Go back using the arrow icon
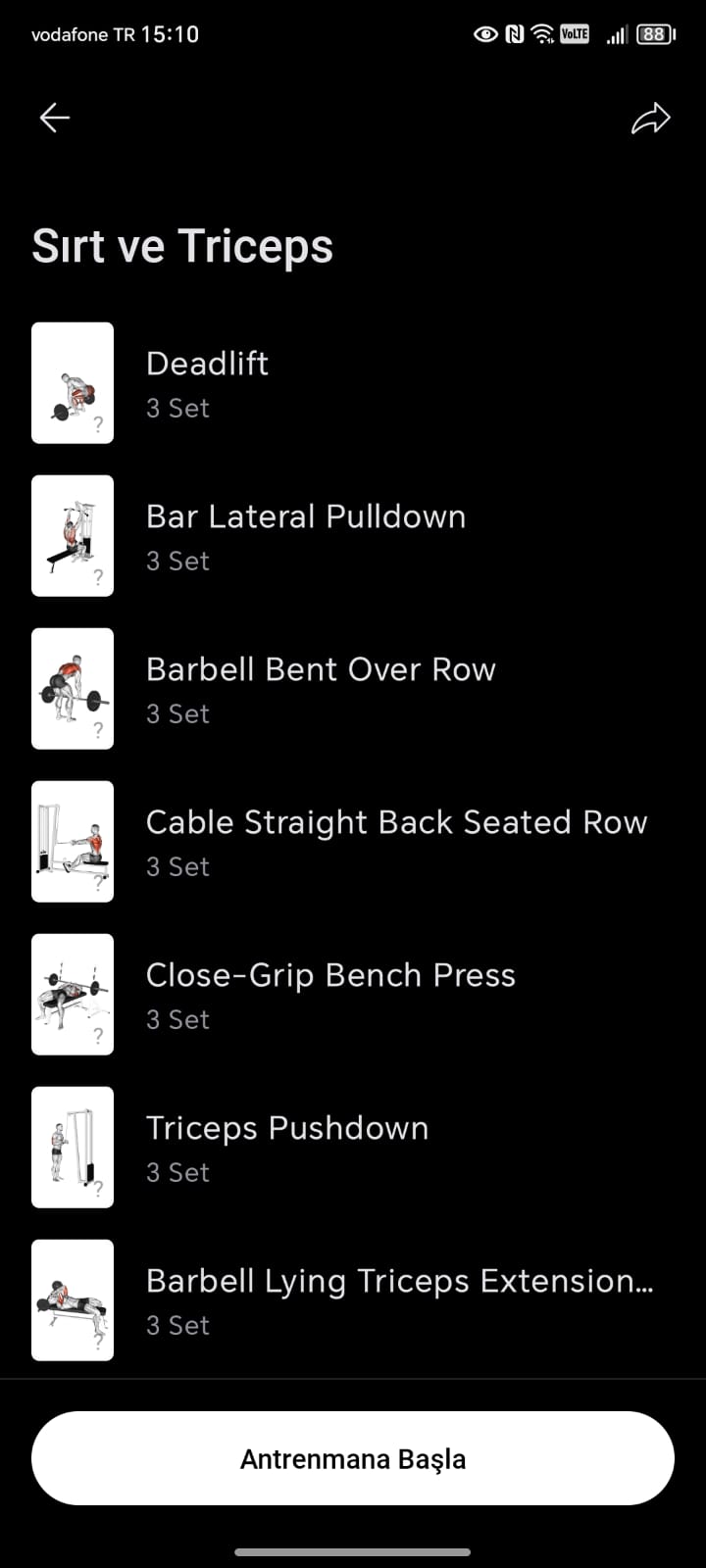This screenshot has height=1568, width=706. tap(55, 119)
